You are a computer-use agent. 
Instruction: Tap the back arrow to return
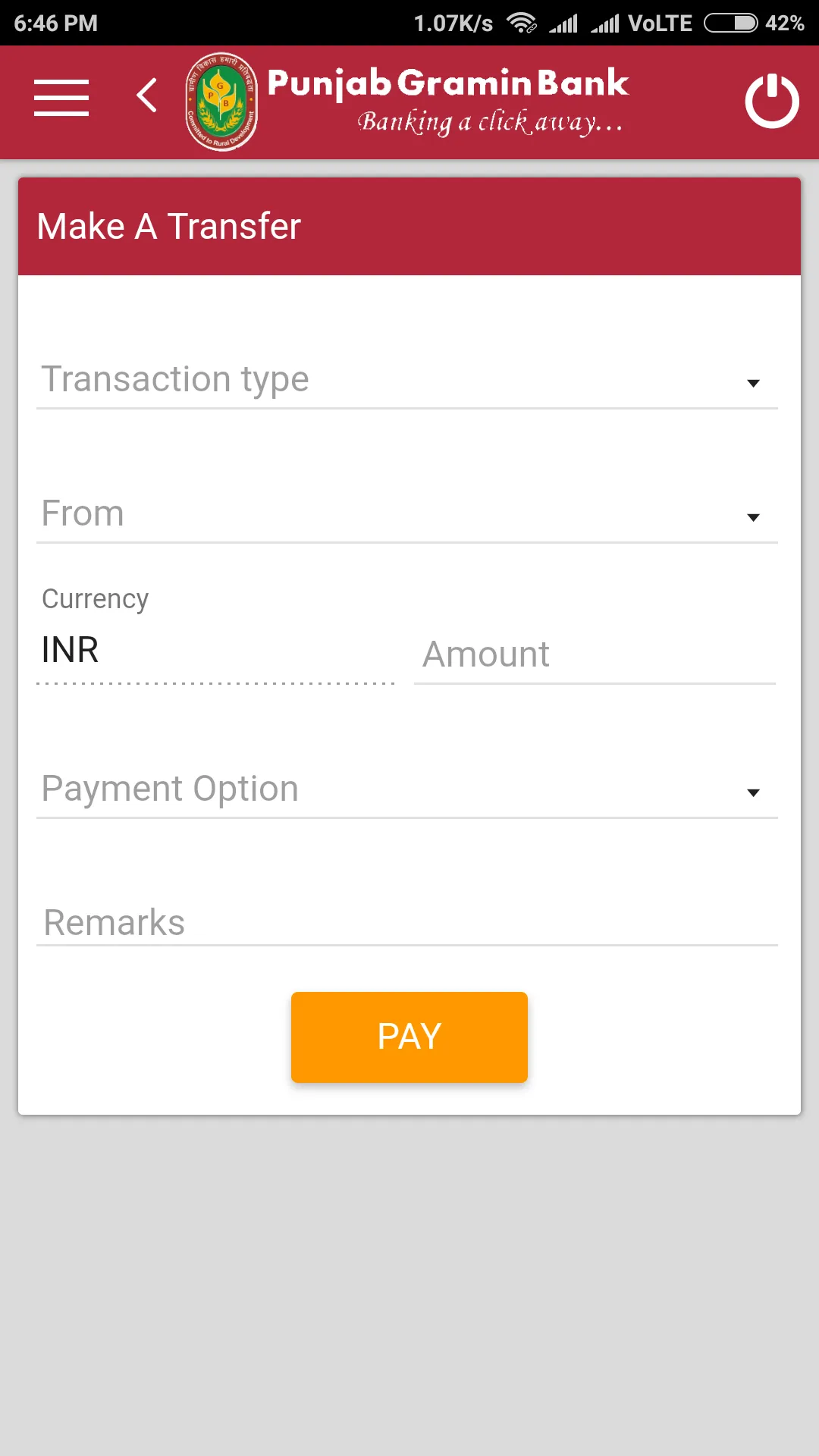146,97
